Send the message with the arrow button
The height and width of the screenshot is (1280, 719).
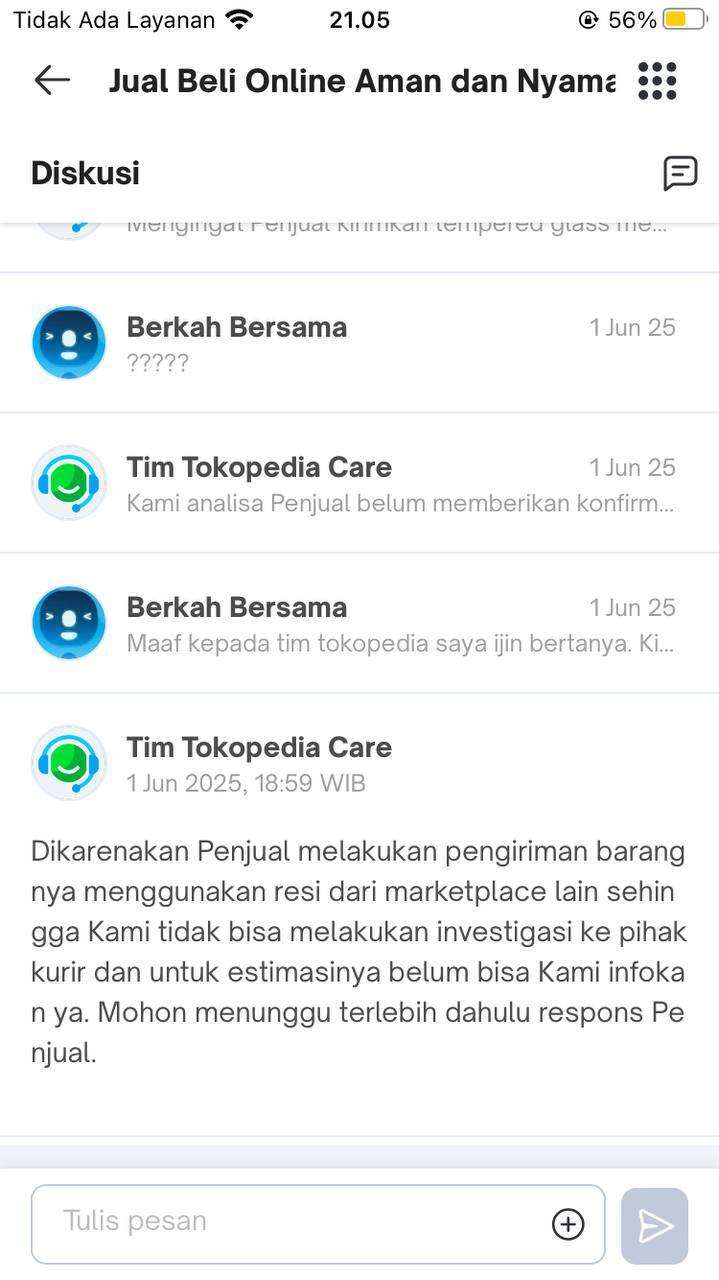(654, 1226)
